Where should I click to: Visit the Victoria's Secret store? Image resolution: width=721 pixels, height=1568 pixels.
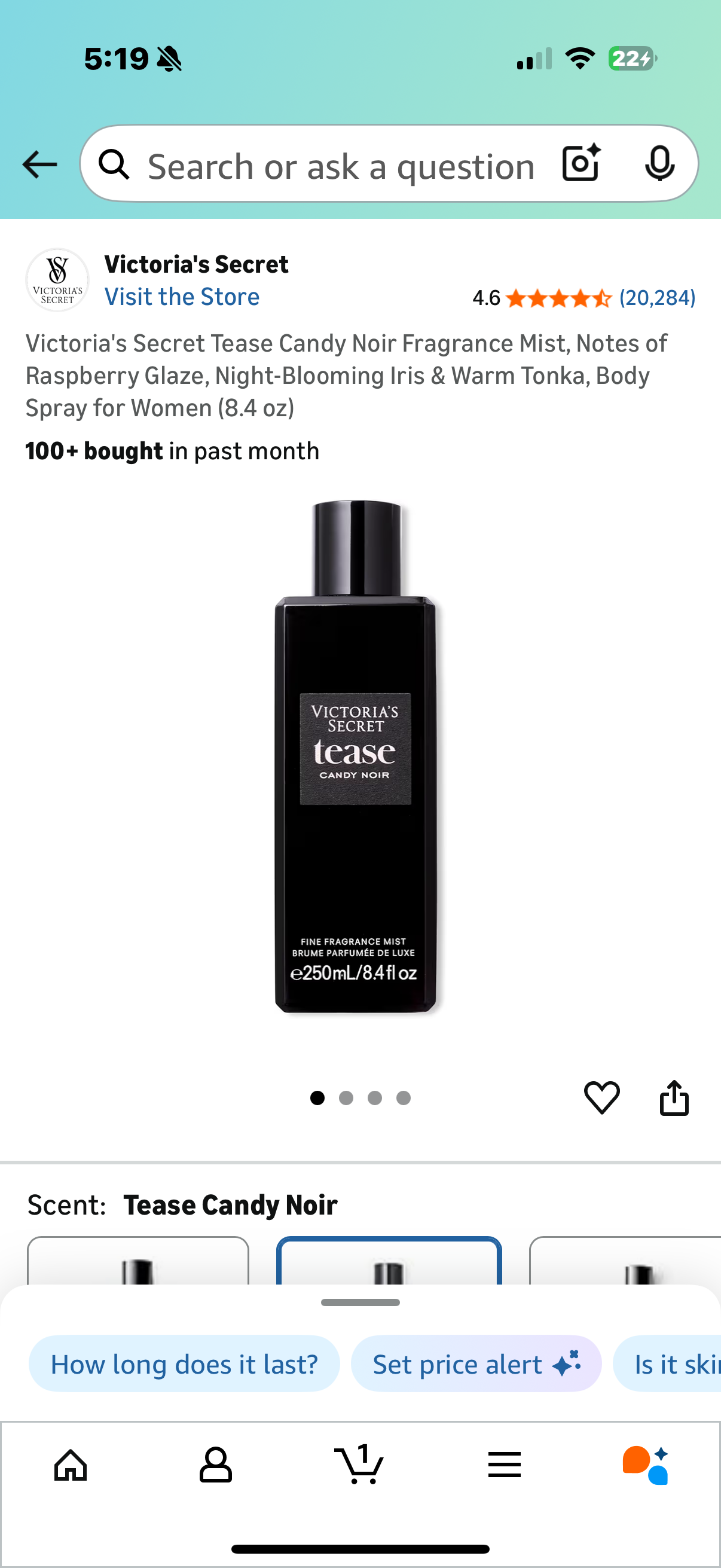point(182,297)
